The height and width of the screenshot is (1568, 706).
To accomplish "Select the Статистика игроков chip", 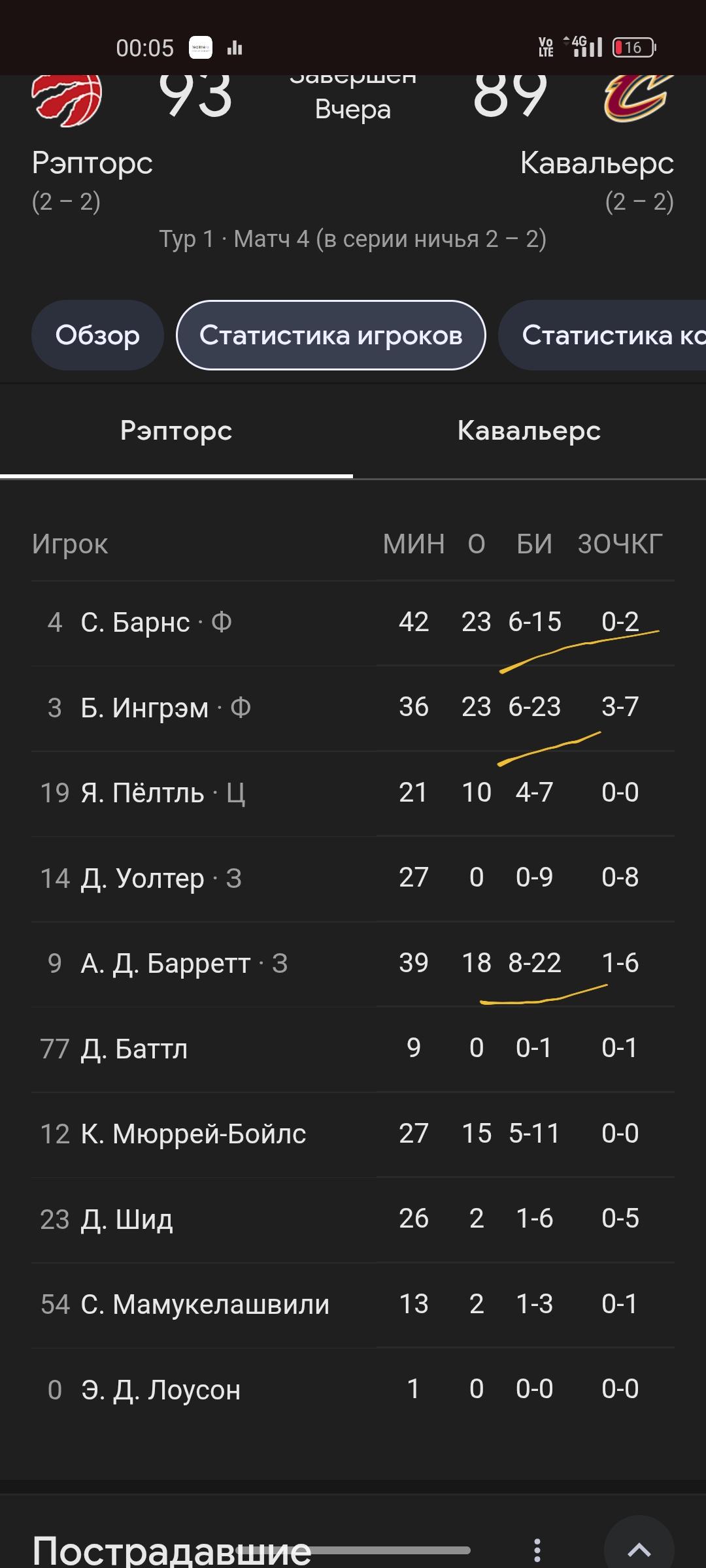I will [x=331, y=335].
